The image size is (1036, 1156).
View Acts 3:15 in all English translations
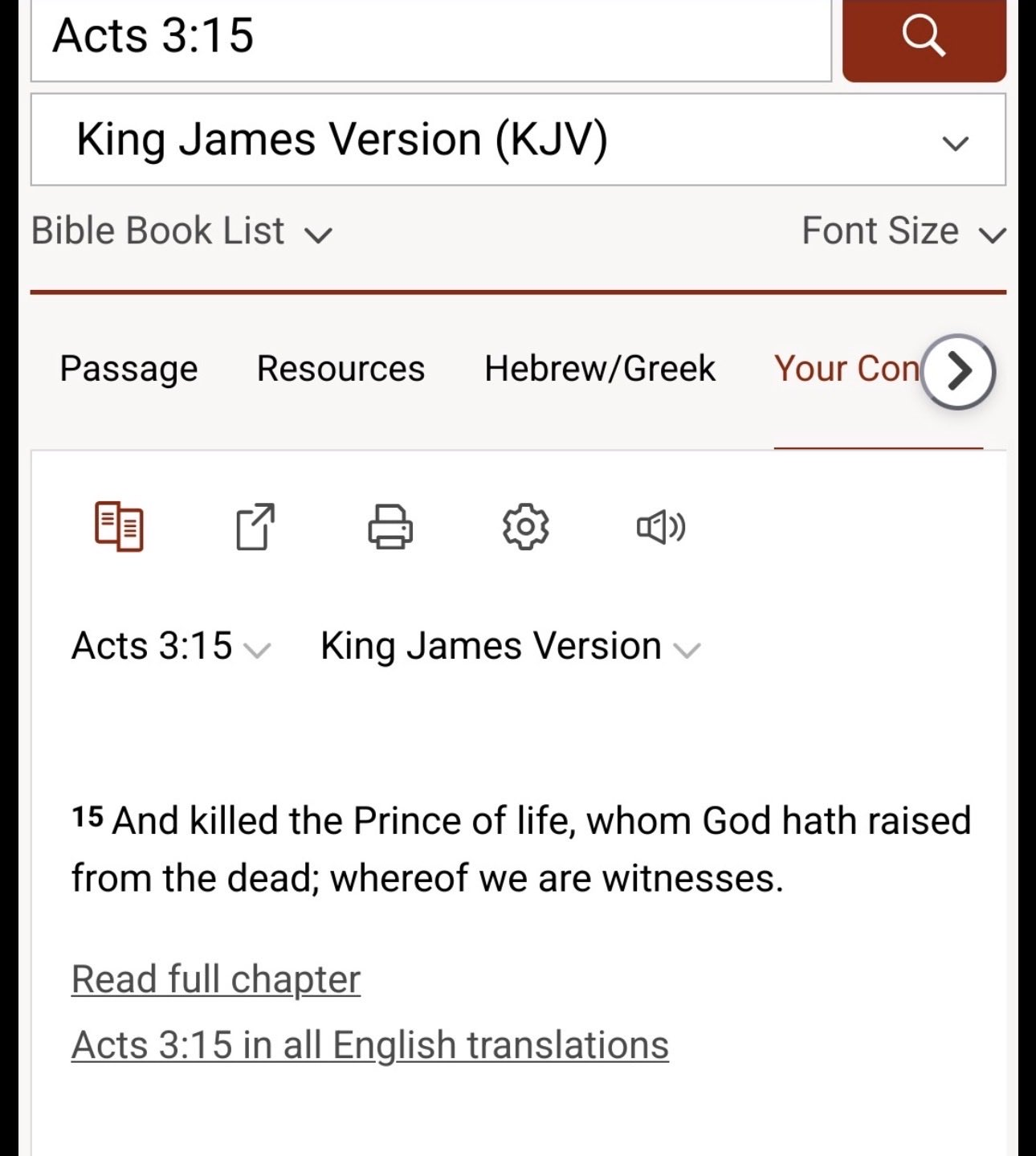[369, 1045]
